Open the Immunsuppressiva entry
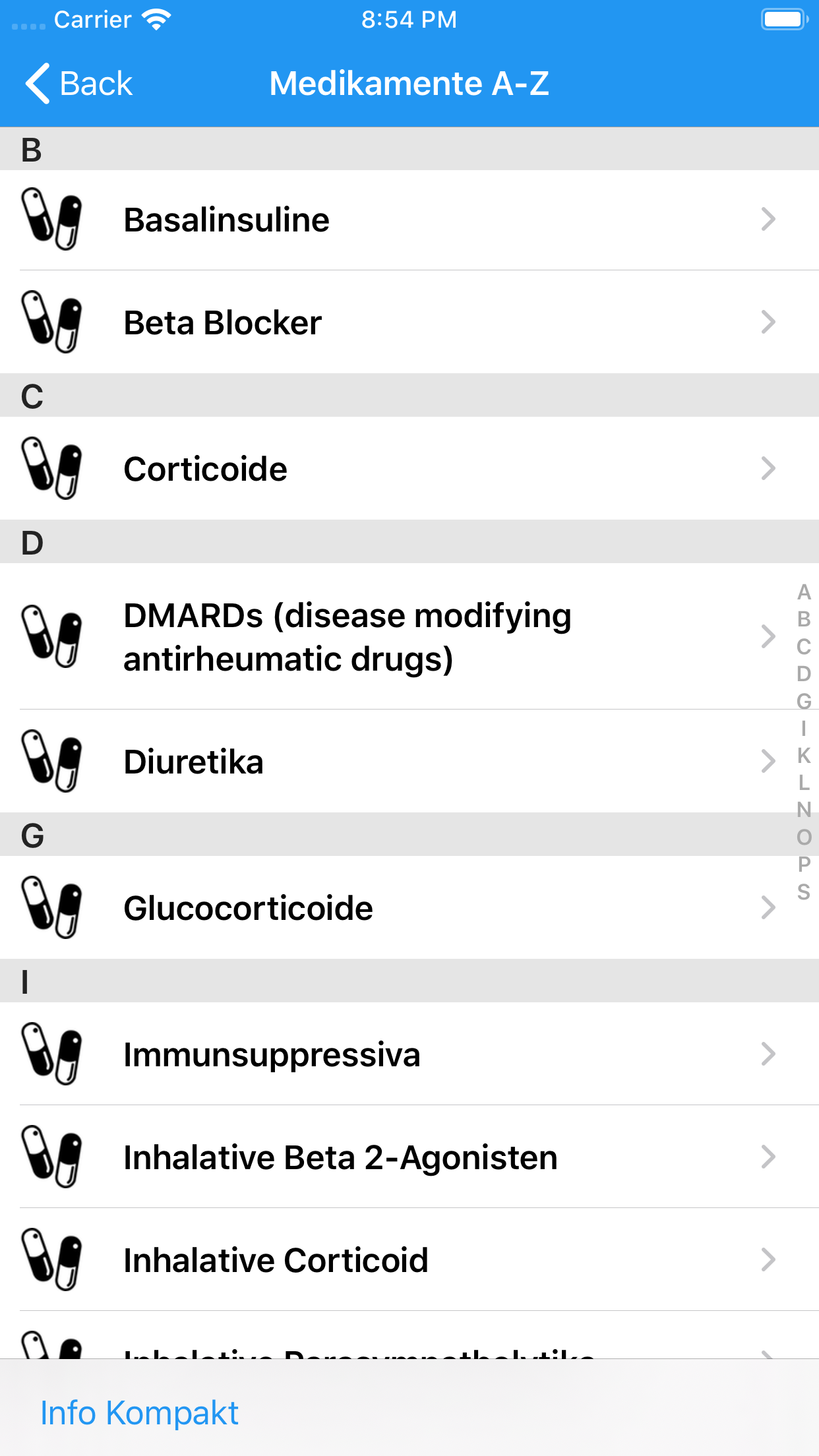Viewport: 819px width, 1456px height. pyautogui.click(x=396, y=1054)
